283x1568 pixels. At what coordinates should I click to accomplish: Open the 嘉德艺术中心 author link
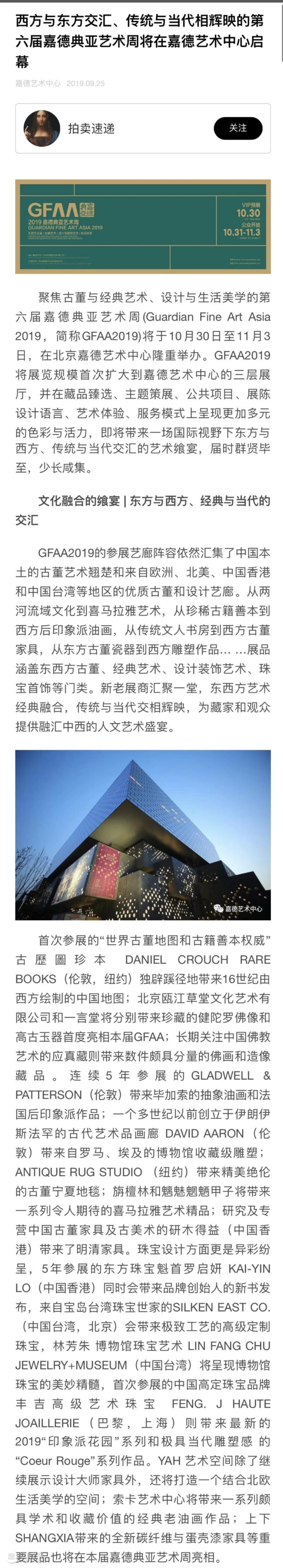coord(38,83)
